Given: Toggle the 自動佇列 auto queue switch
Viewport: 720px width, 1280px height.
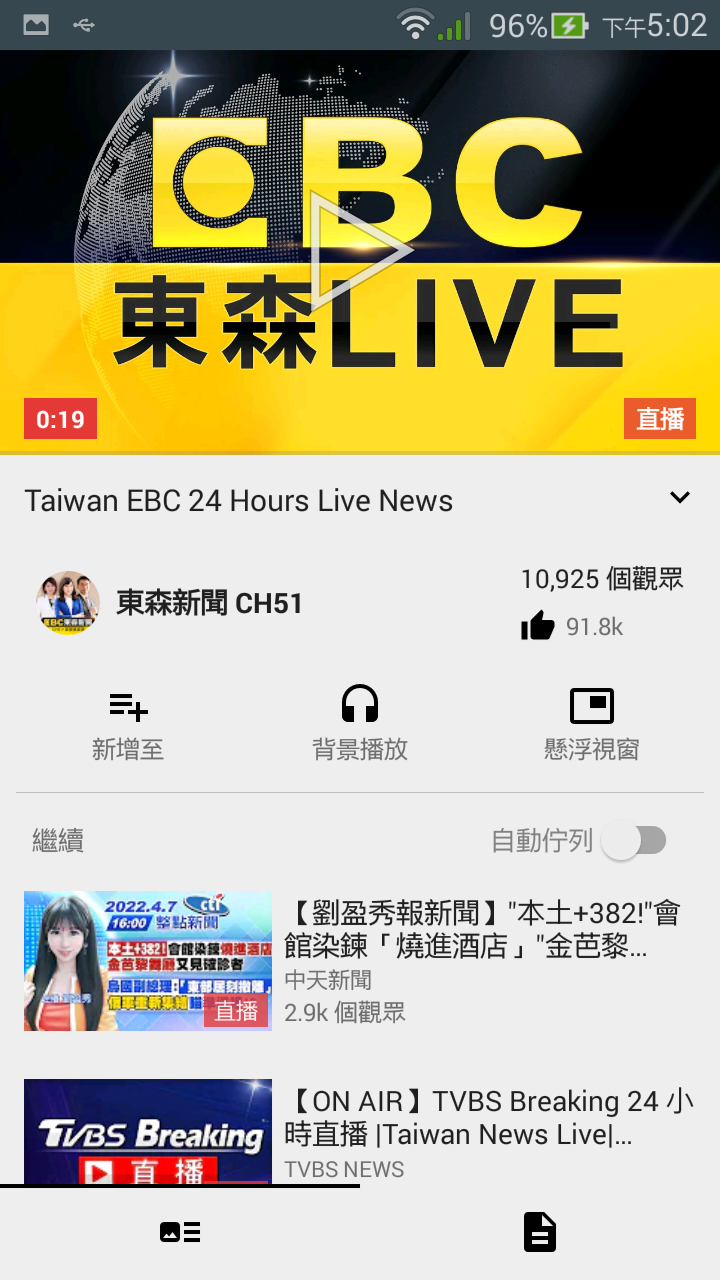Looking at the screenshot, I should [635, 841].
